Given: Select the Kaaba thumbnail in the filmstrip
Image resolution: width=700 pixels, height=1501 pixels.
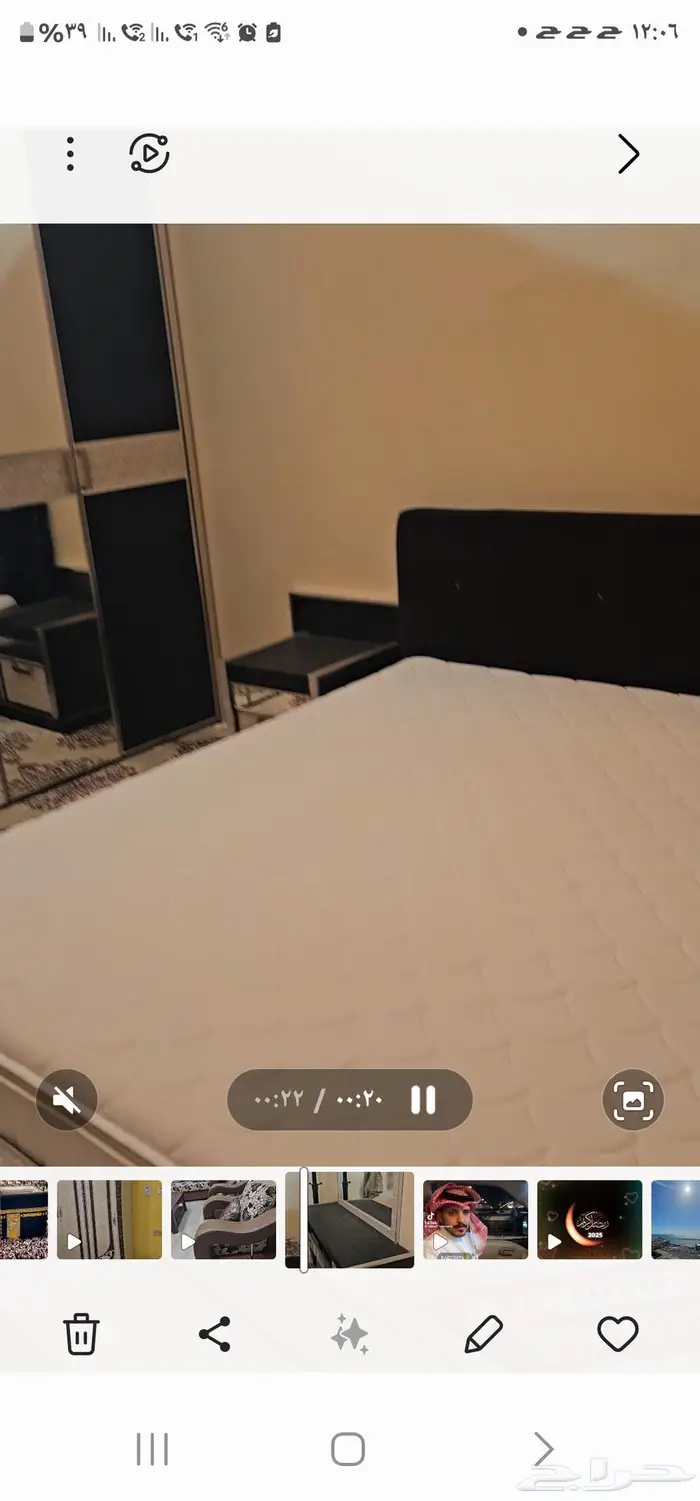Looking at the screenshot, I should click(24, 1219).
